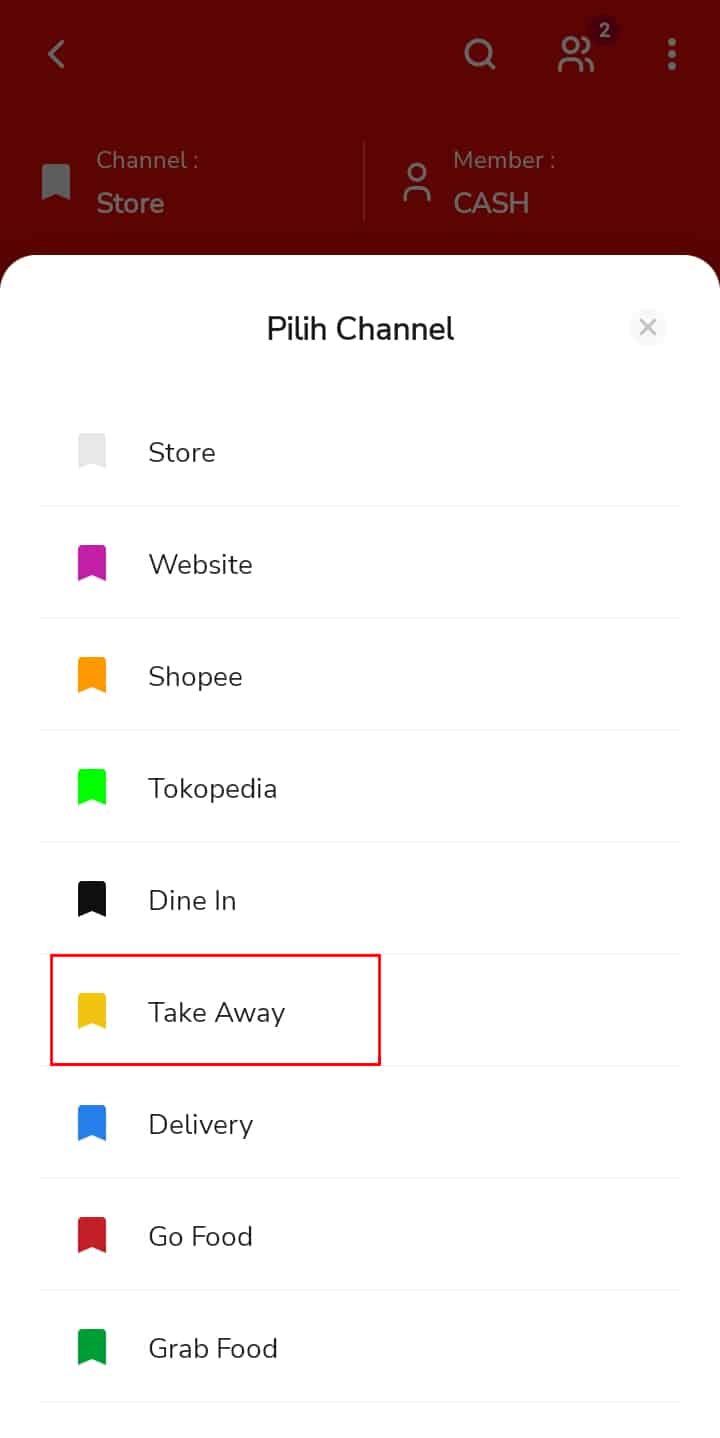Select the Store channel
720x1438 pixels.
click(x=360, y=452)
